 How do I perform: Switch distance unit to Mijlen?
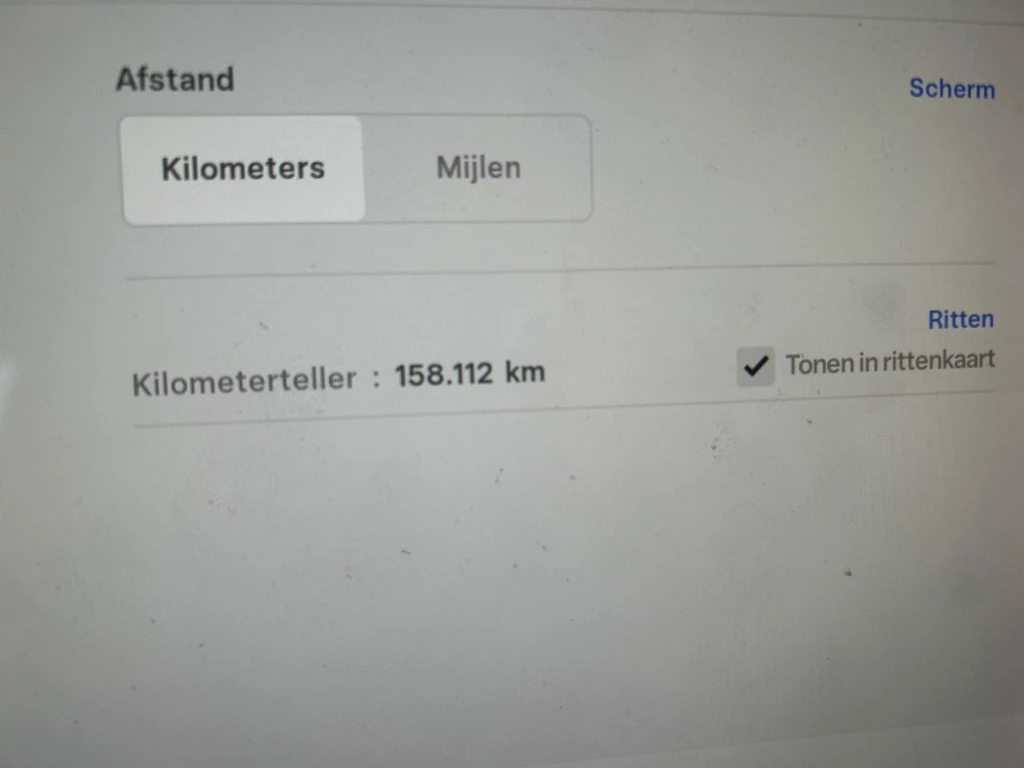coord(478,168)
